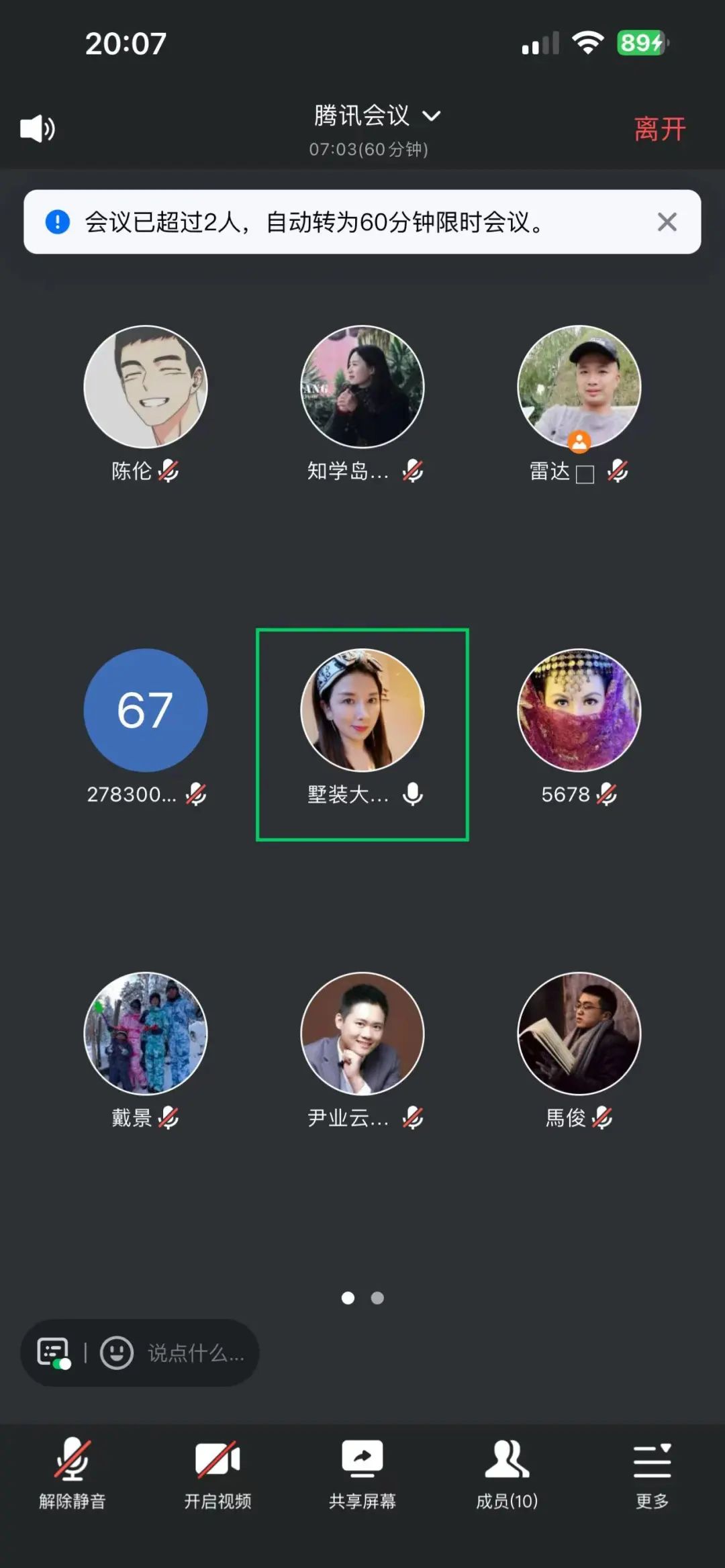Toggle the speaker audio icon
This screenshot has height=1568, width=725.
pos(38,128)
